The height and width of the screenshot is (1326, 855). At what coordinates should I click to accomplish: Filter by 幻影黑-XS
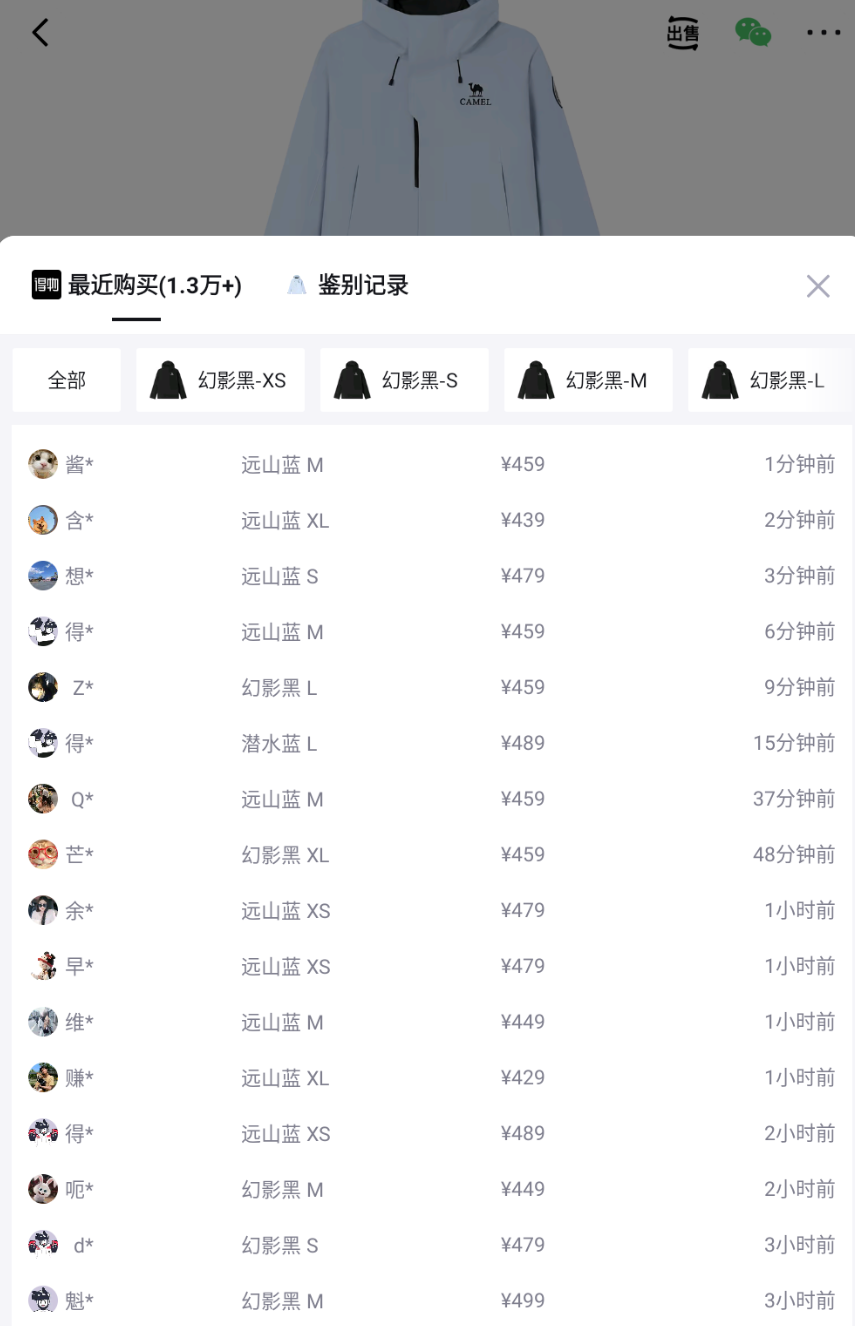tap(220, 380)
